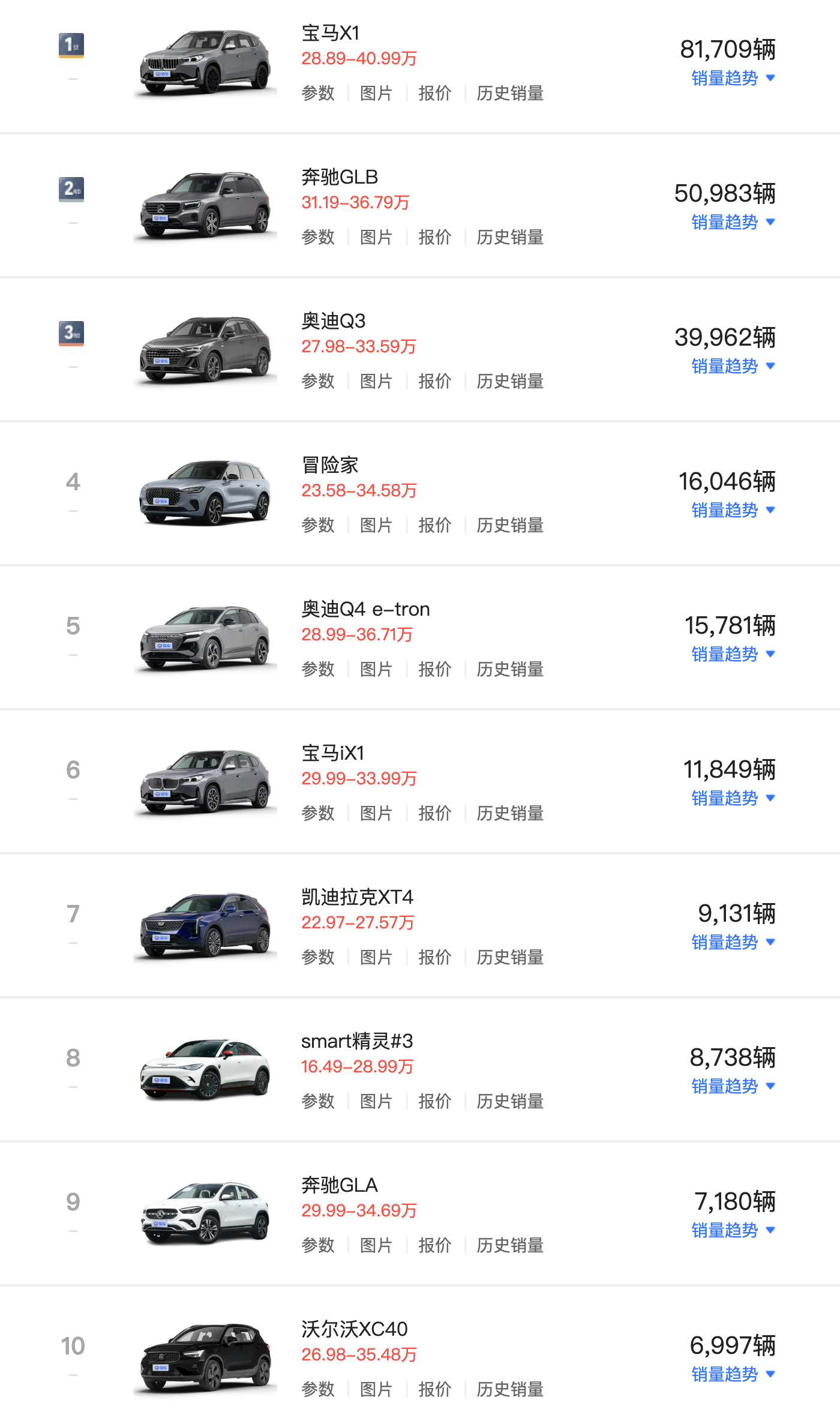View 图片 for 宝马iX1
This screenshot has width=840, height=1427.
[x=376, y=813]
